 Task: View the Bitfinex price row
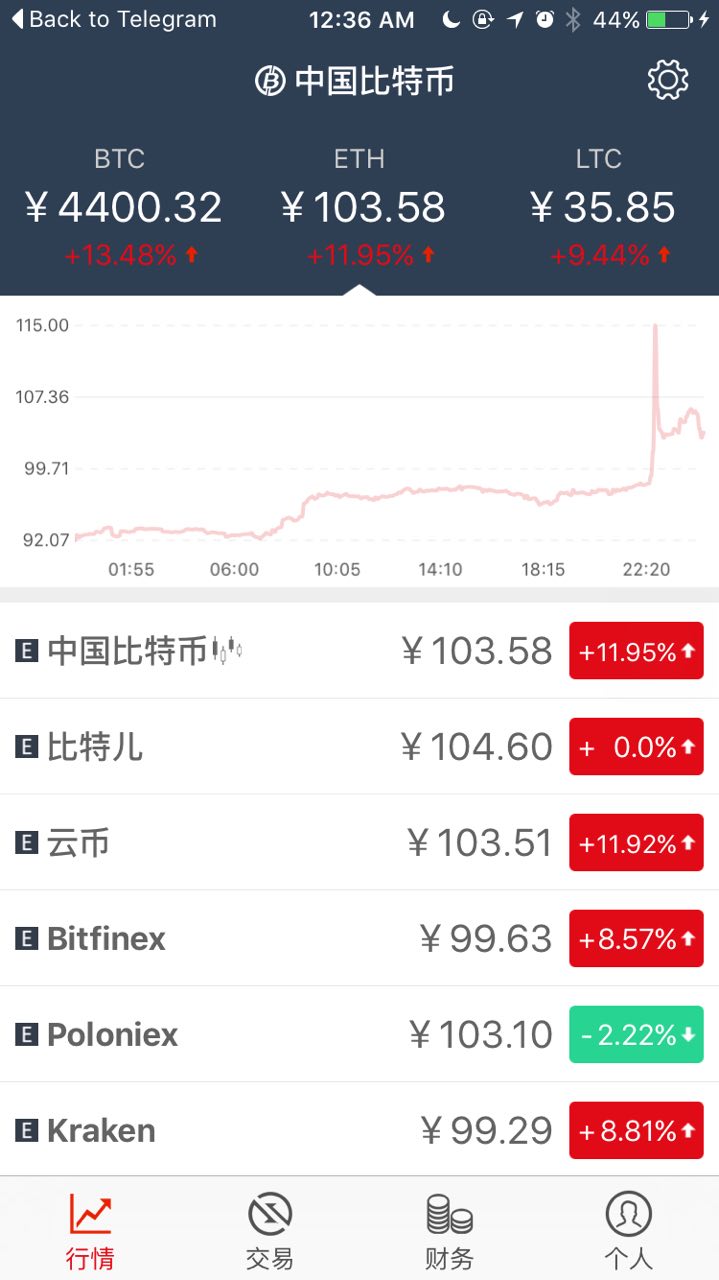pos(359,939)
